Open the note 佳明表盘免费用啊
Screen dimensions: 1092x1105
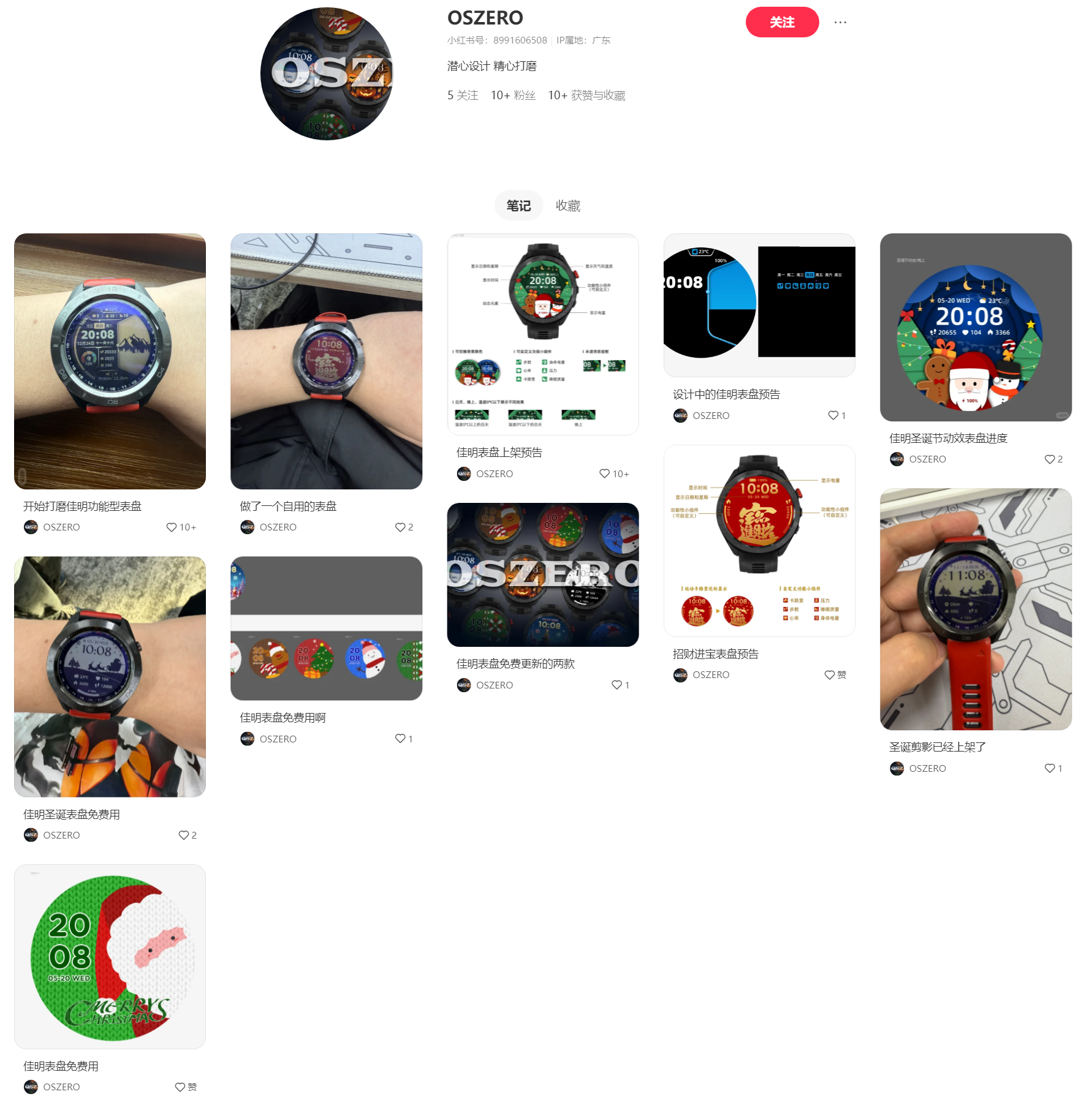[326, 628]
